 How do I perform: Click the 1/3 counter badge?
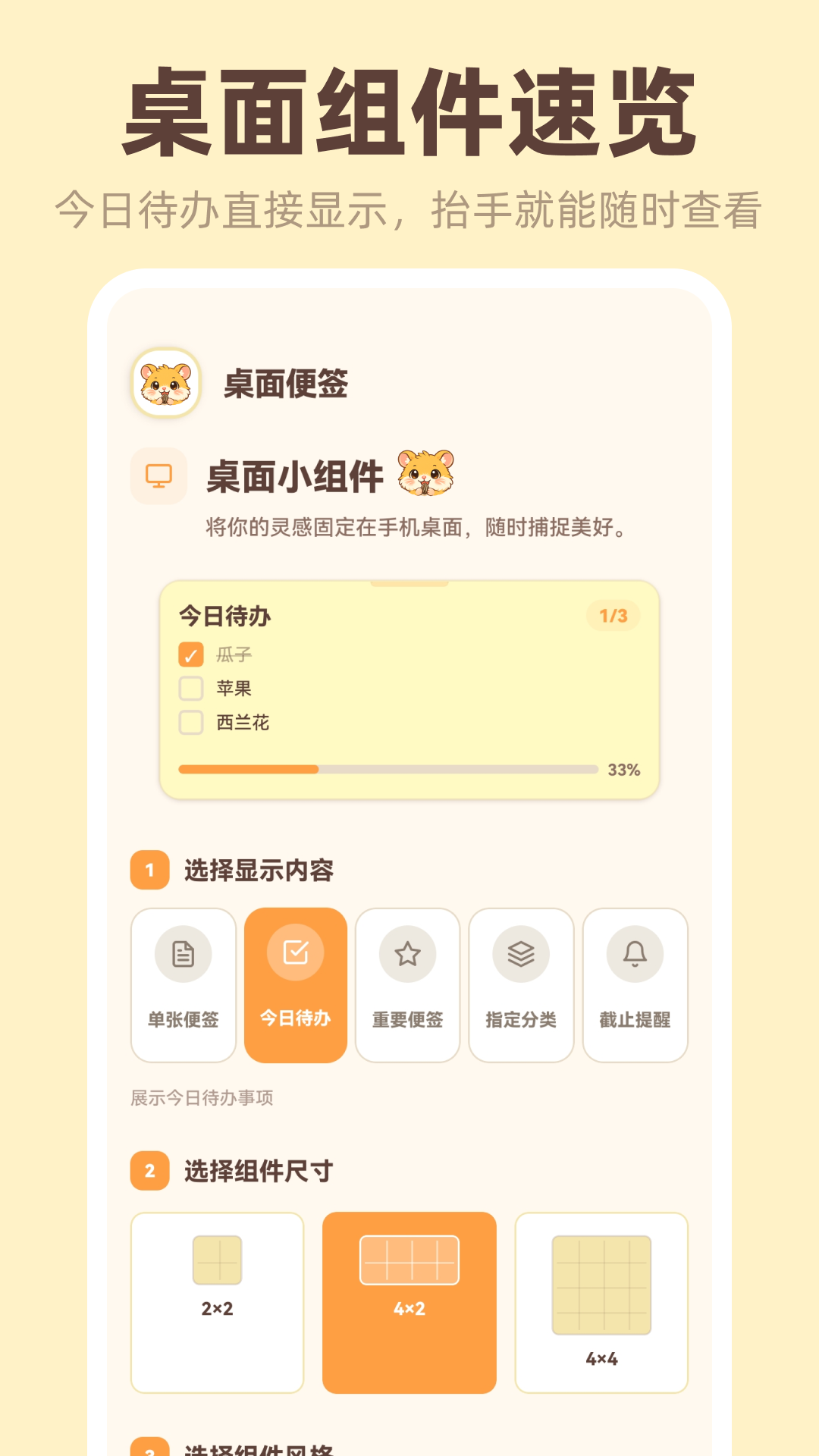pos(611,617)
